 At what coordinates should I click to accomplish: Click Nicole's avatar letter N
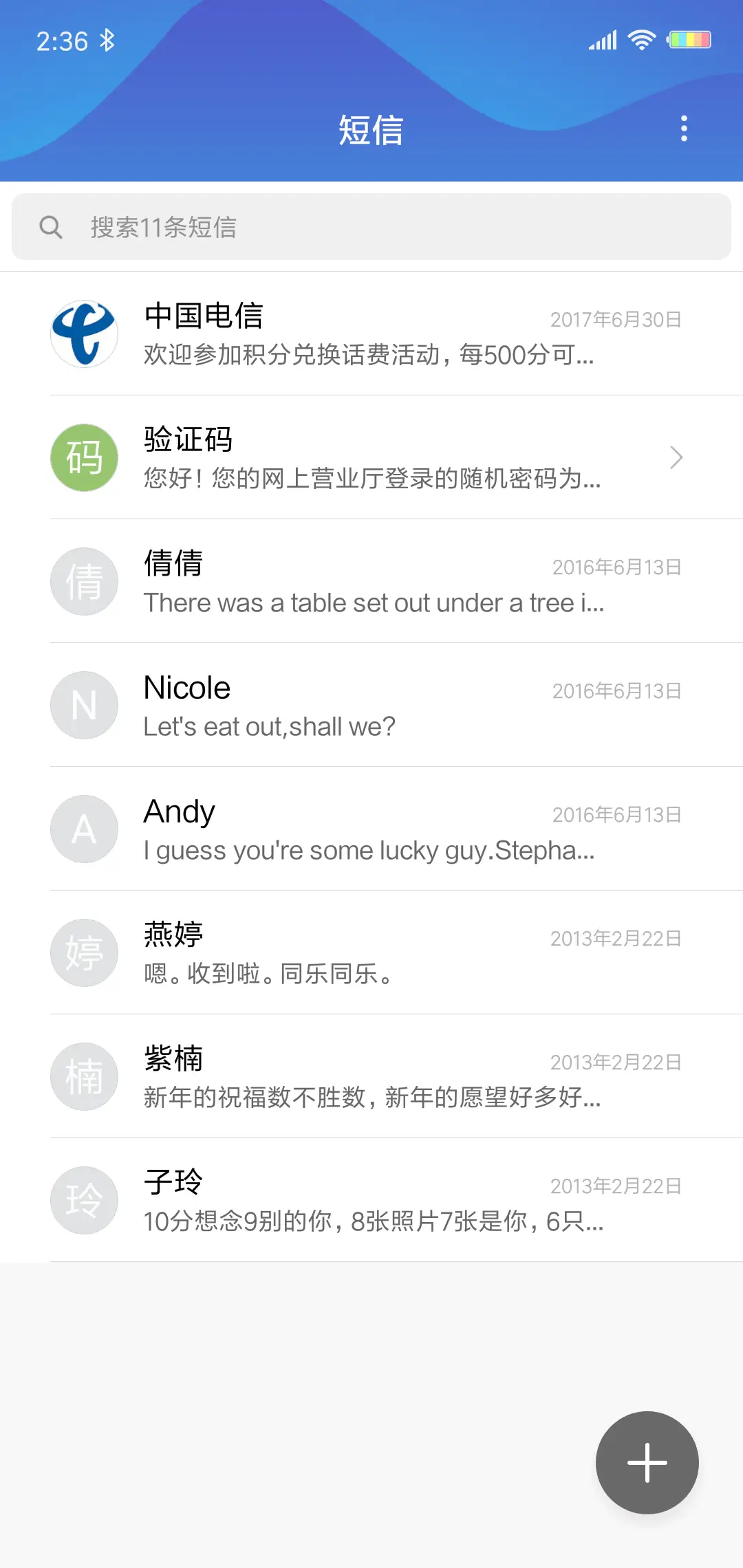[x=84, y=705]
